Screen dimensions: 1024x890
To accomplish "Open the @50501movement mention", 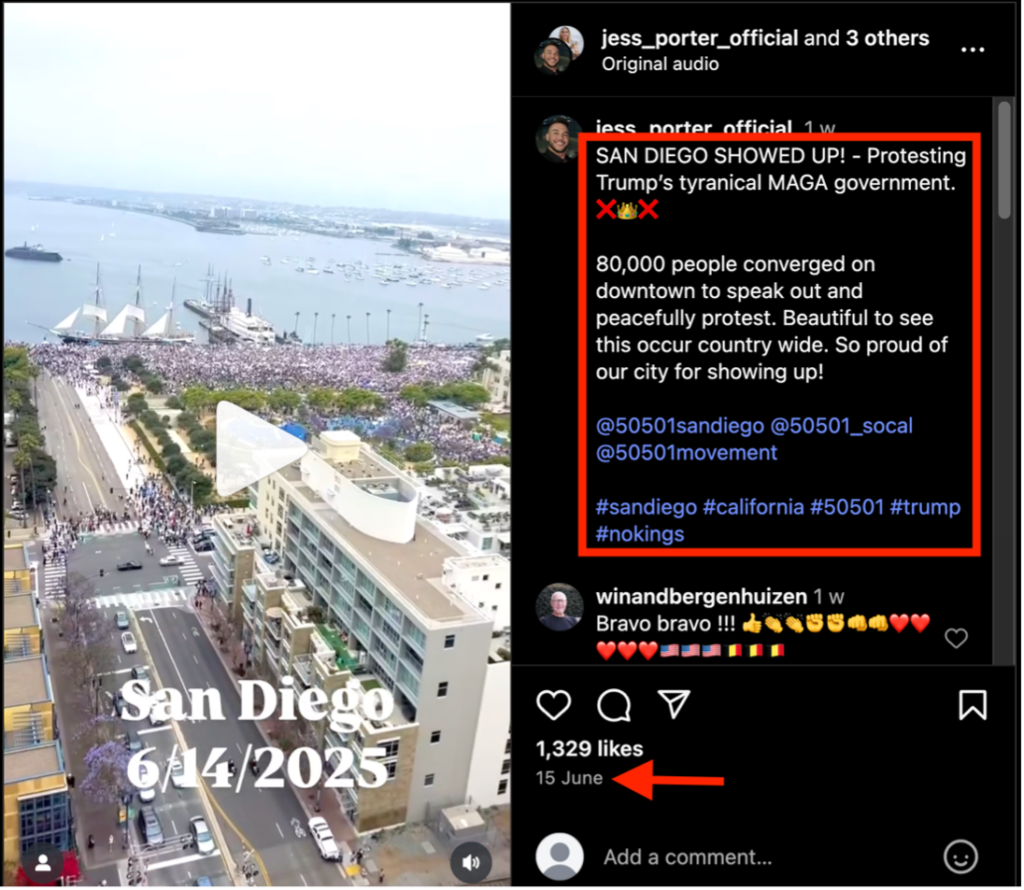I will (686, 453).
